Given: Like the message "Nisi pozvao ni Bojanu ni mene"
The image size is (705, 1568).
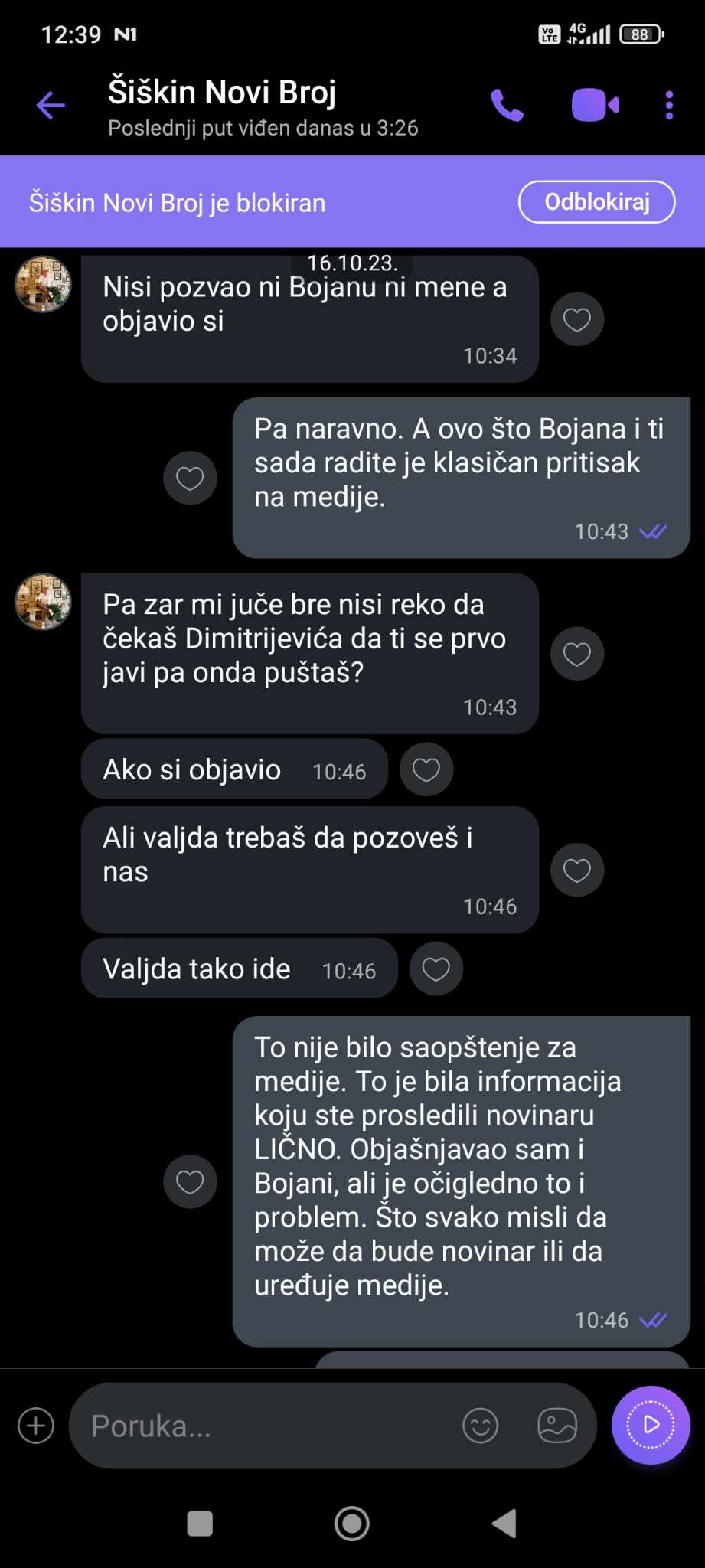Looking at the screenshot, I should tap(577, 319).
